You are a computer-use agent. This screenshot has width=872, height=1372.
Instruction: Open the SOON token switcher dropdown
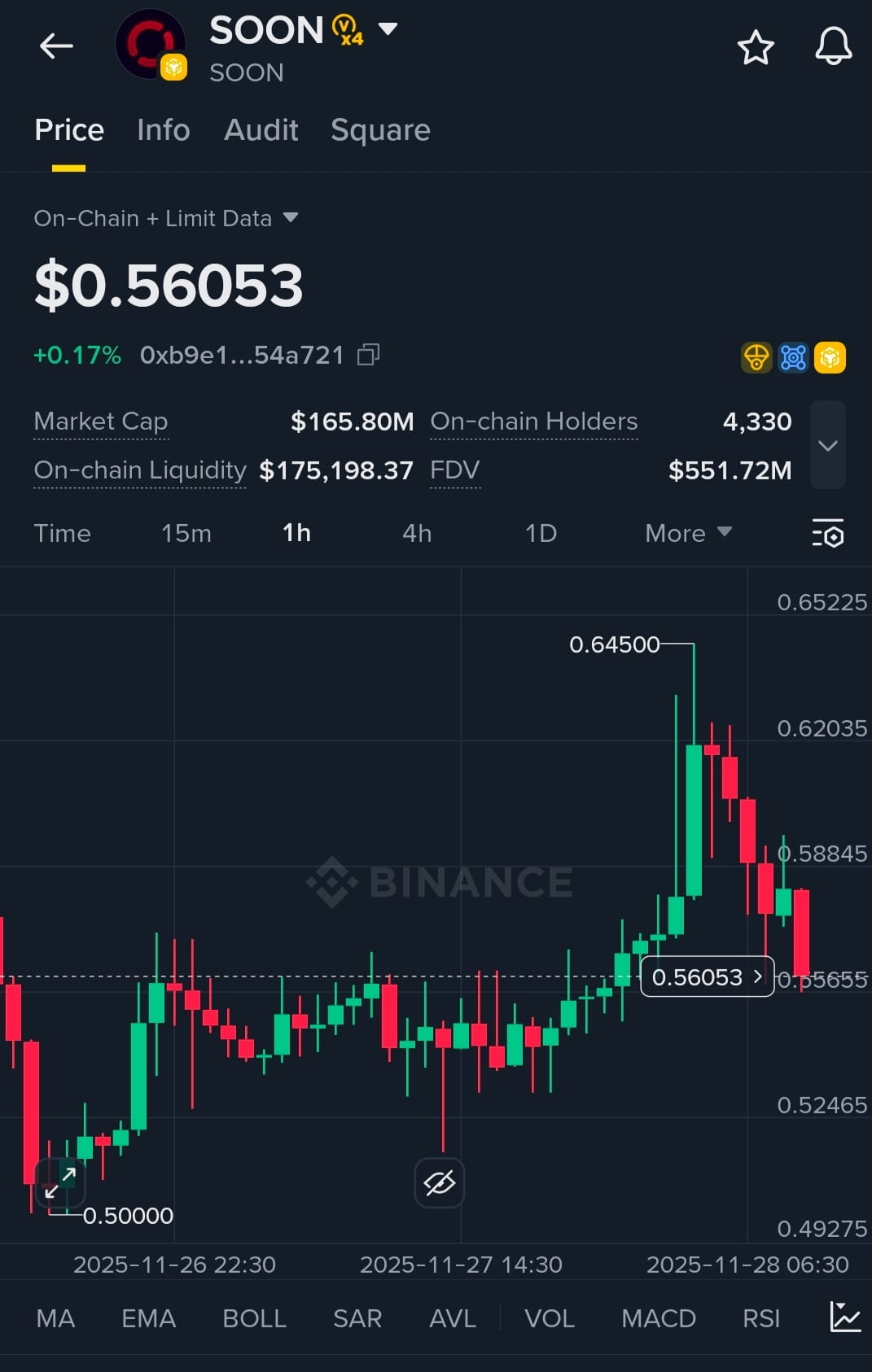(x=388, y=29)
